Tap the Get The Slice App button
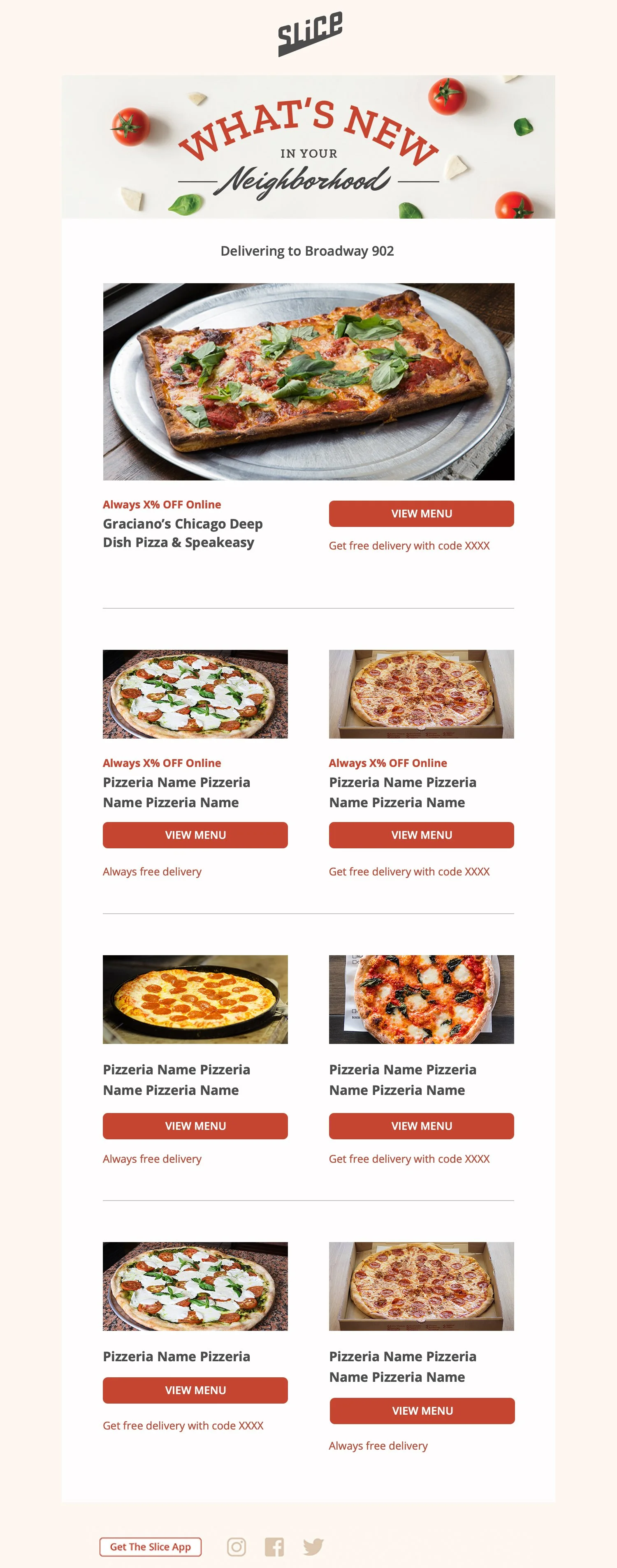Screen dimensions: 617x1568 (151, 1546)
